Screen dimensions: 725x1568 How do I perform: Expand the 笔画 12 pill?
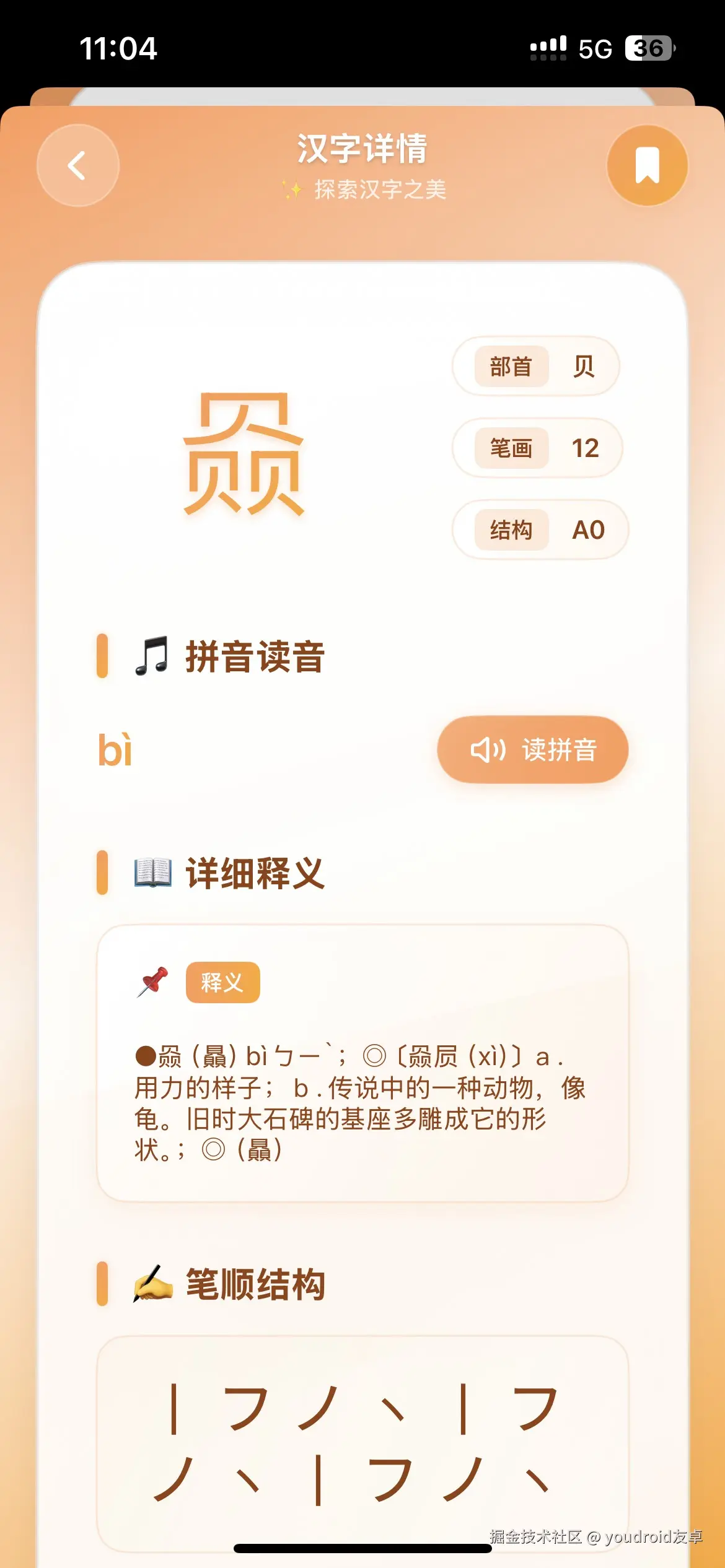tap(537, 448)
